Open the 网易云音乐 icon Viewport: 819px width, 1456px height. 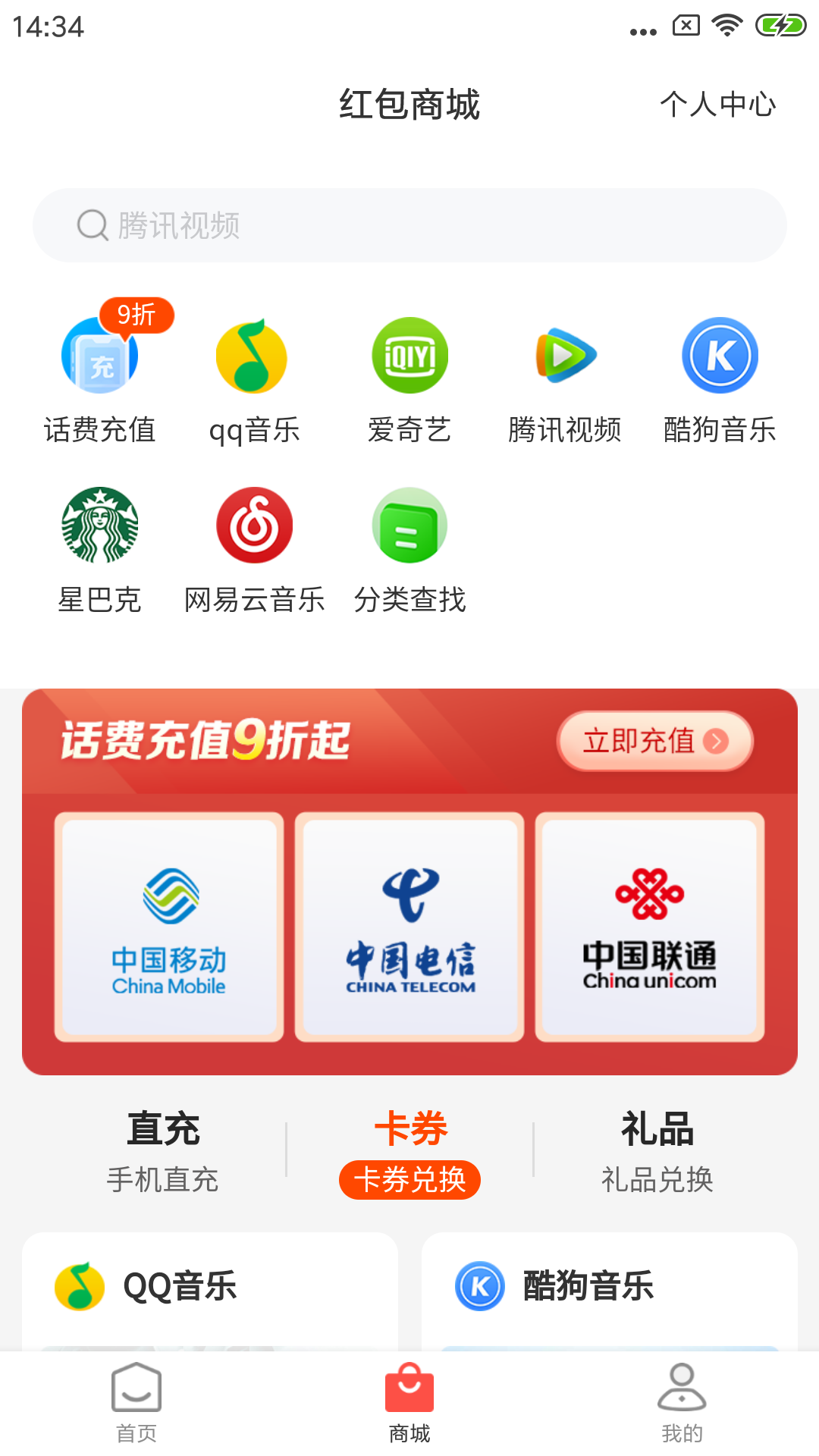pos(253,525)
